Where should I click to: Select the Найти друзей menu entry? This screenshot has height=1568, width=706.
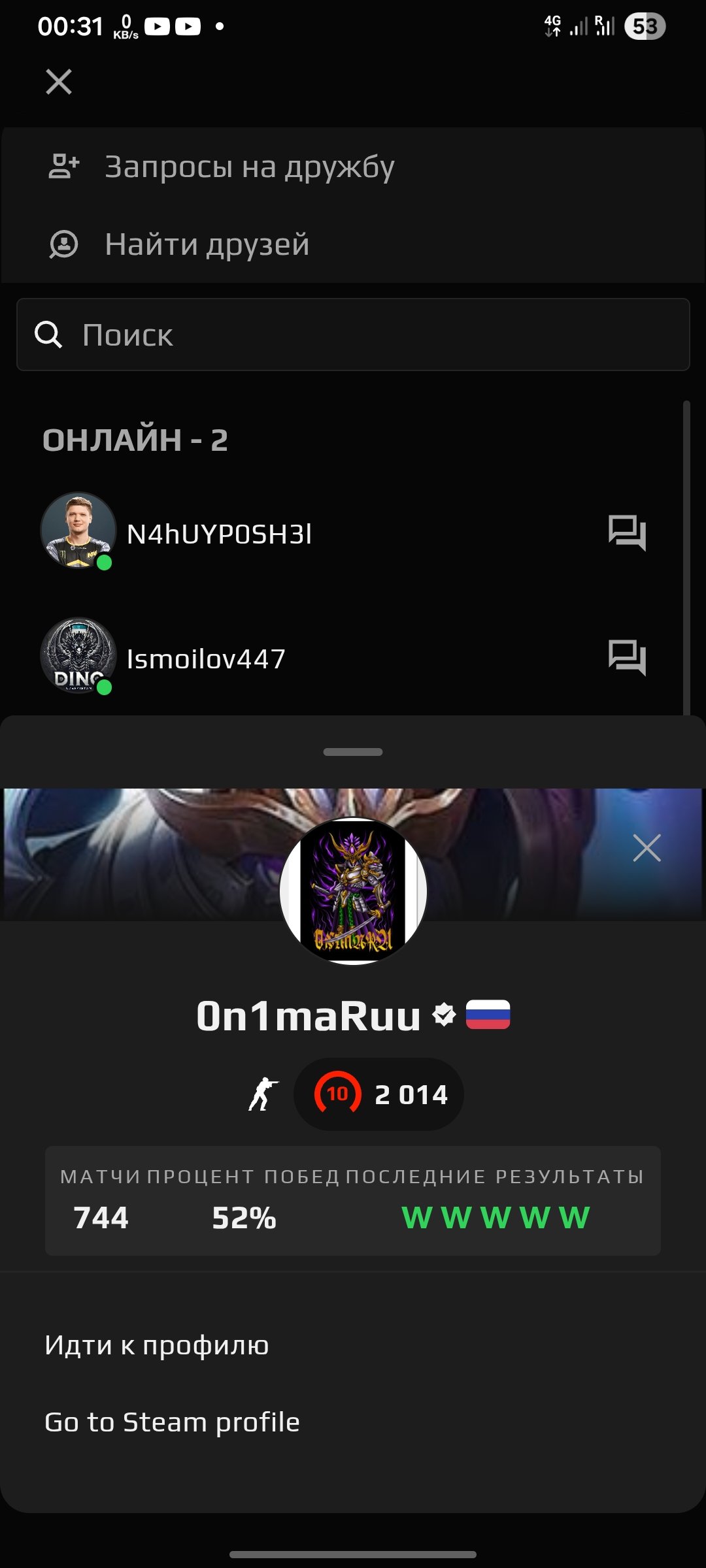pos(208,245)
